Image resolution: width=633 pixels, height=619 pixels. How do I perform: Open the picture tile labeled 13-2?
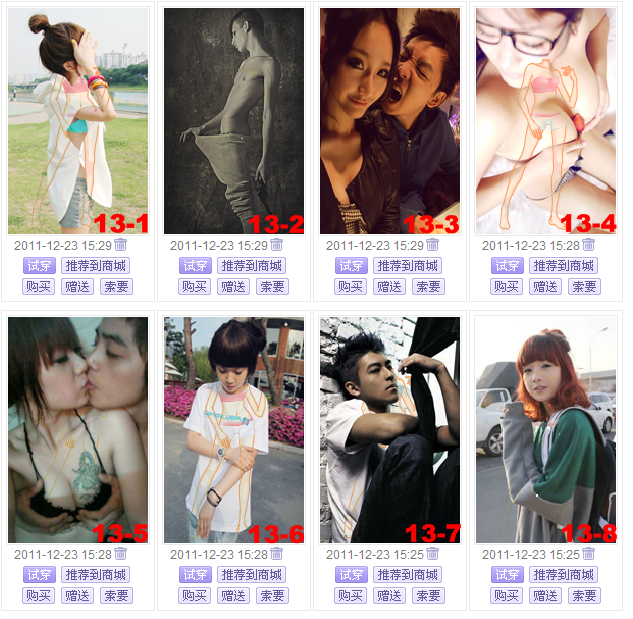point(234,120)
